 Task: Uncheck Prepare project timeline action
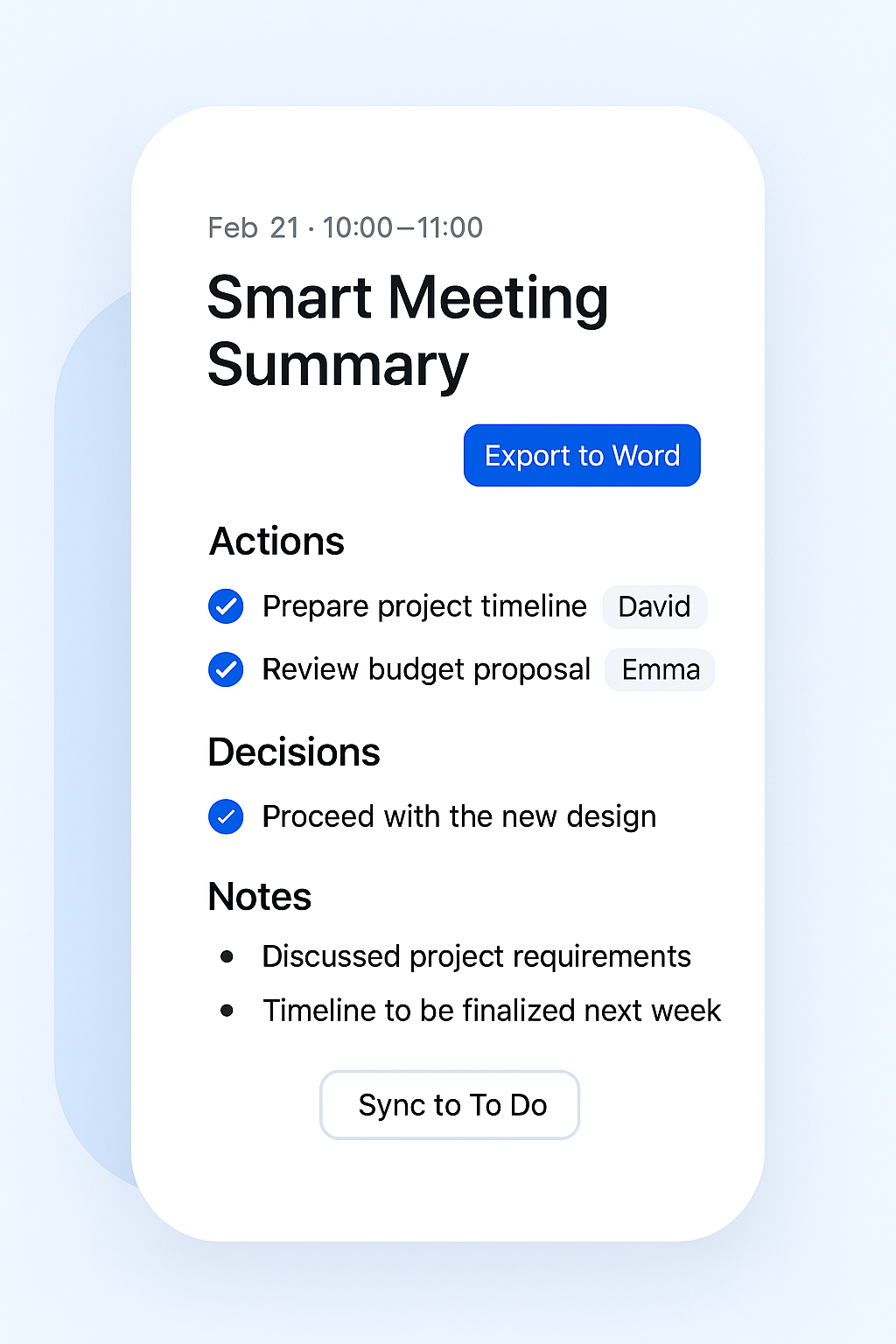pyautogui.click(x=226, y=606)
